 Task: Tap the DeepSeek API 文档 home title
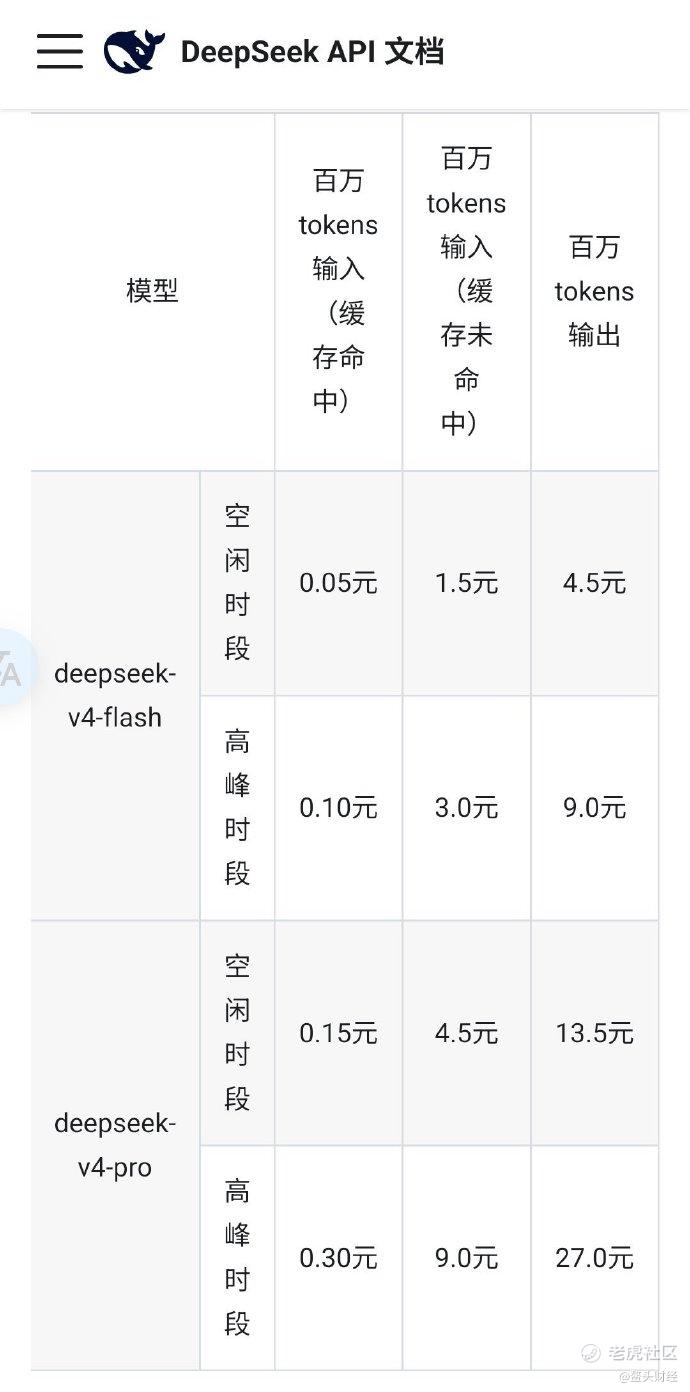pyautogui.click(x=312, y=52)
